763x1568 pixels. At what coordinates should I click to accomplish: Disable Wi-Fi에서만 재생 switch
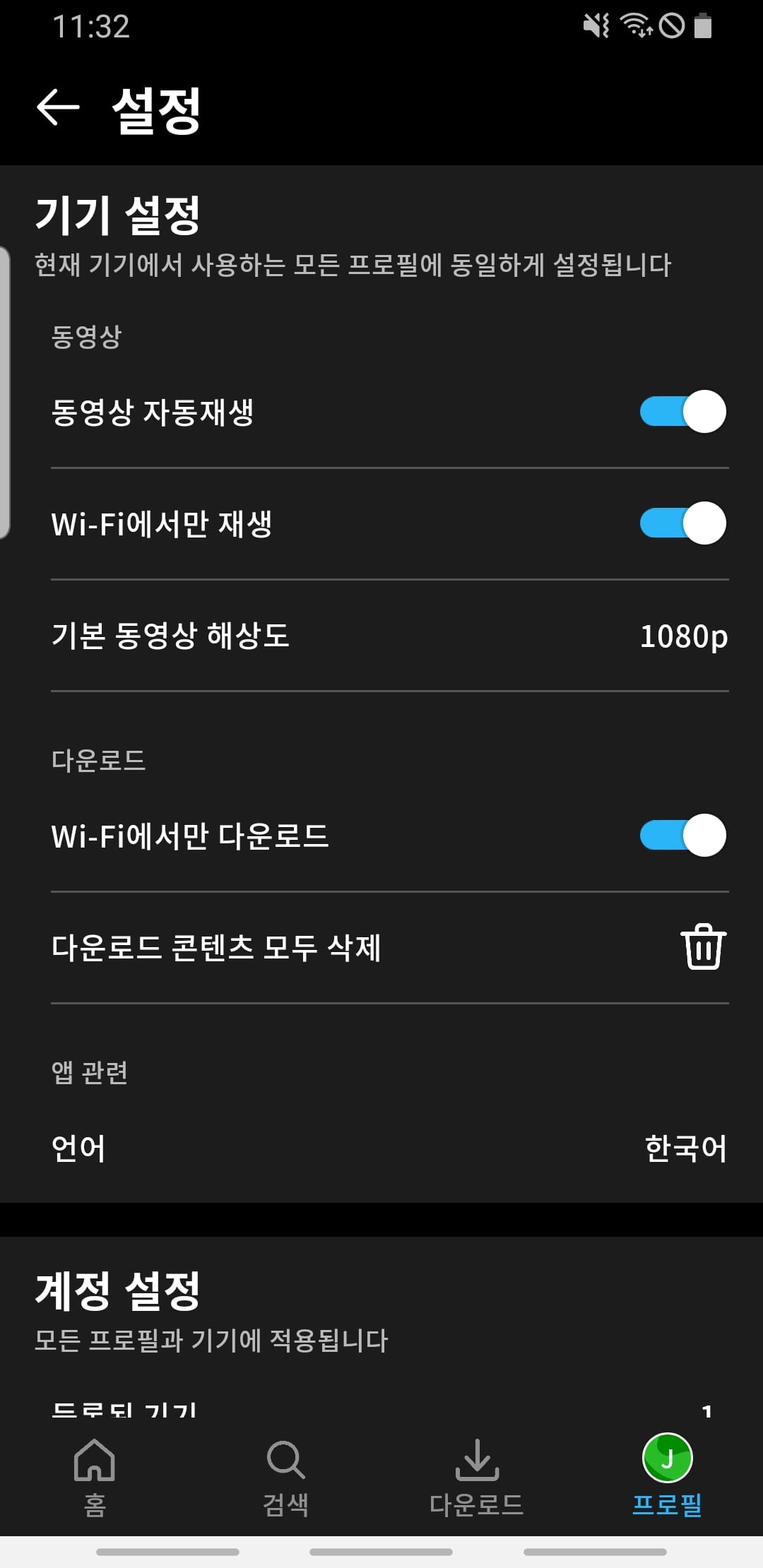point(682,523)
